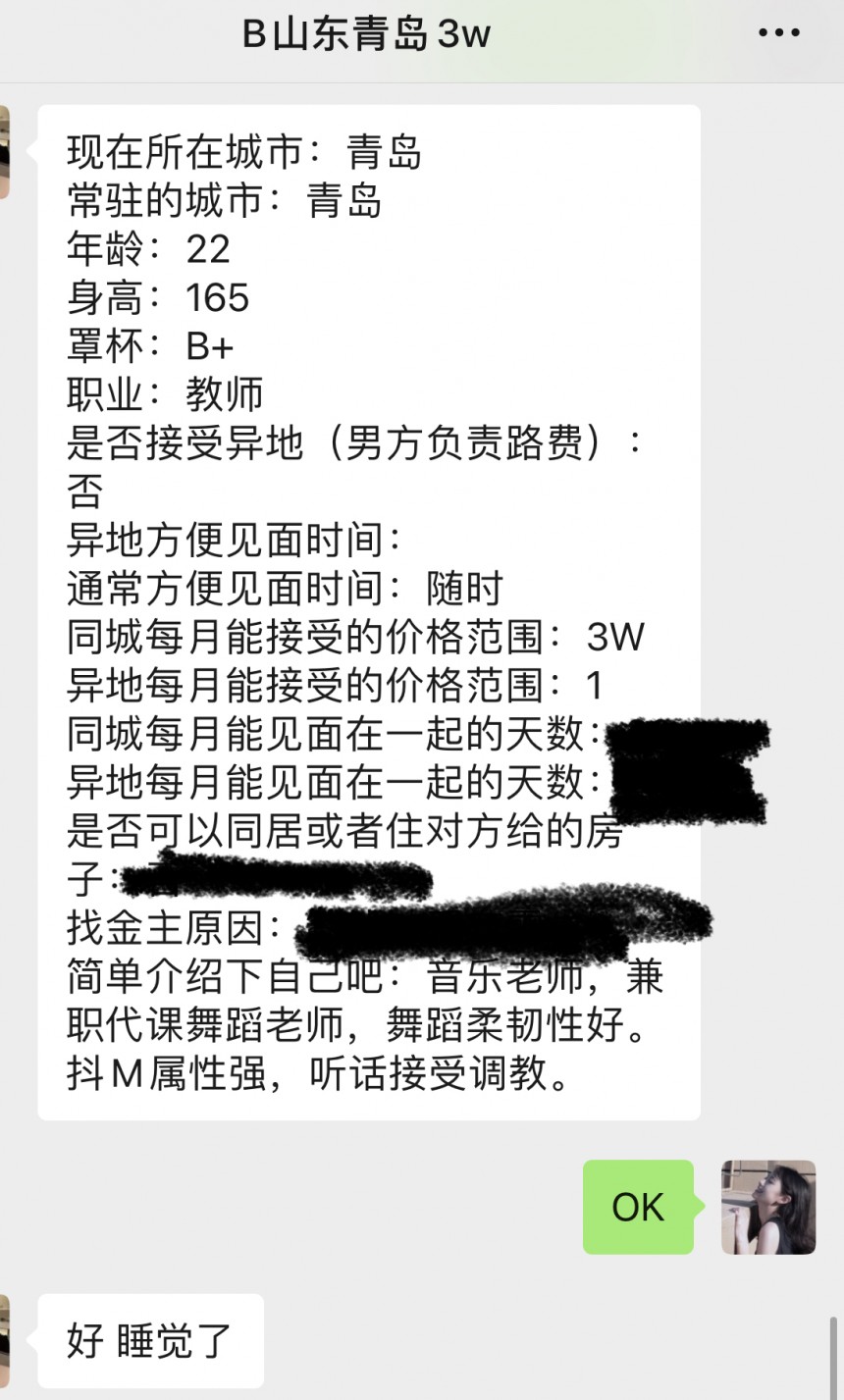
Task: Open the contact's avatar next to the long message
Action: [4, 152]
